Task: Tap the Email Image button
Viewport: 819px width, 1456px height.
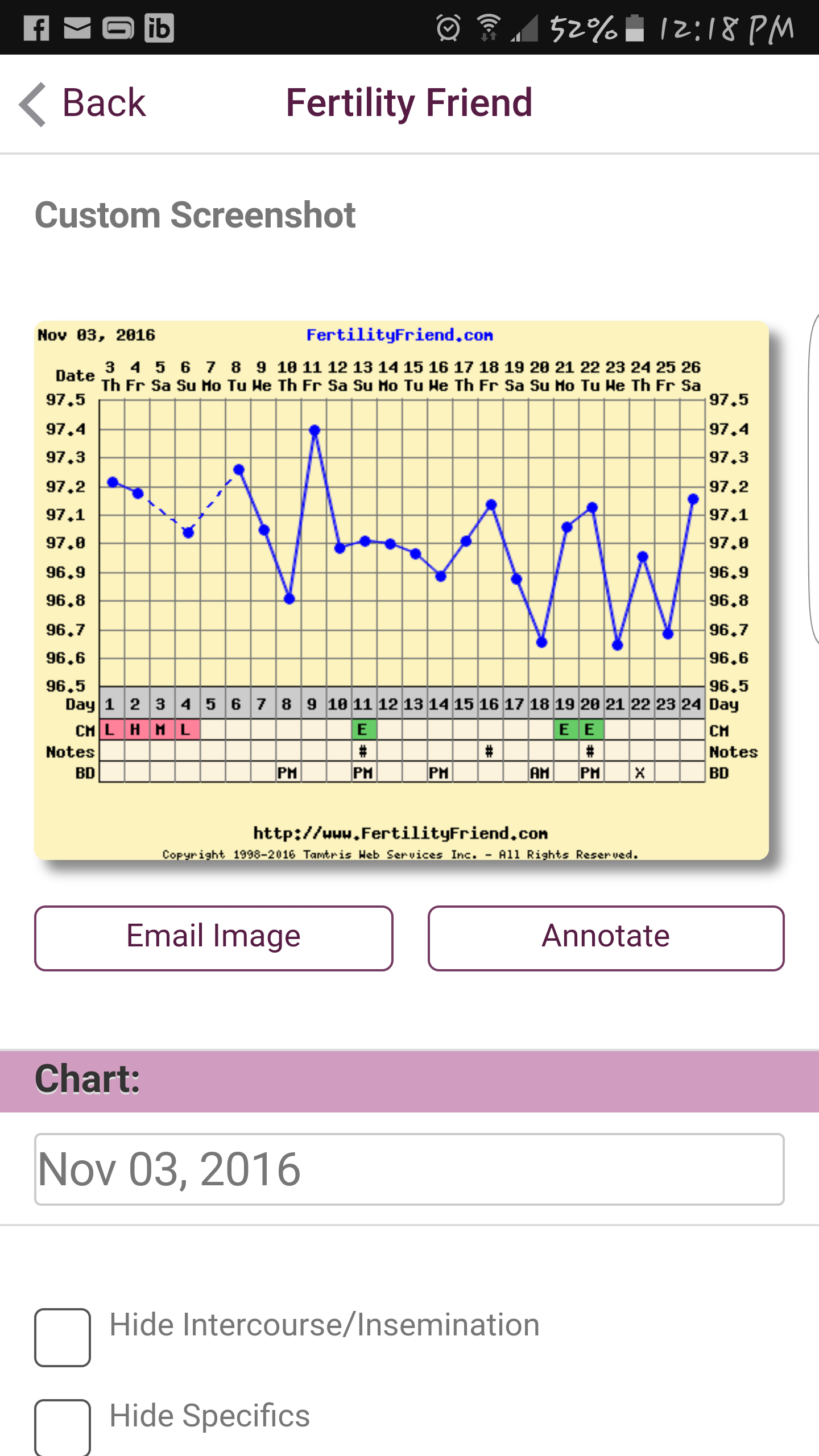Action: 213,938
